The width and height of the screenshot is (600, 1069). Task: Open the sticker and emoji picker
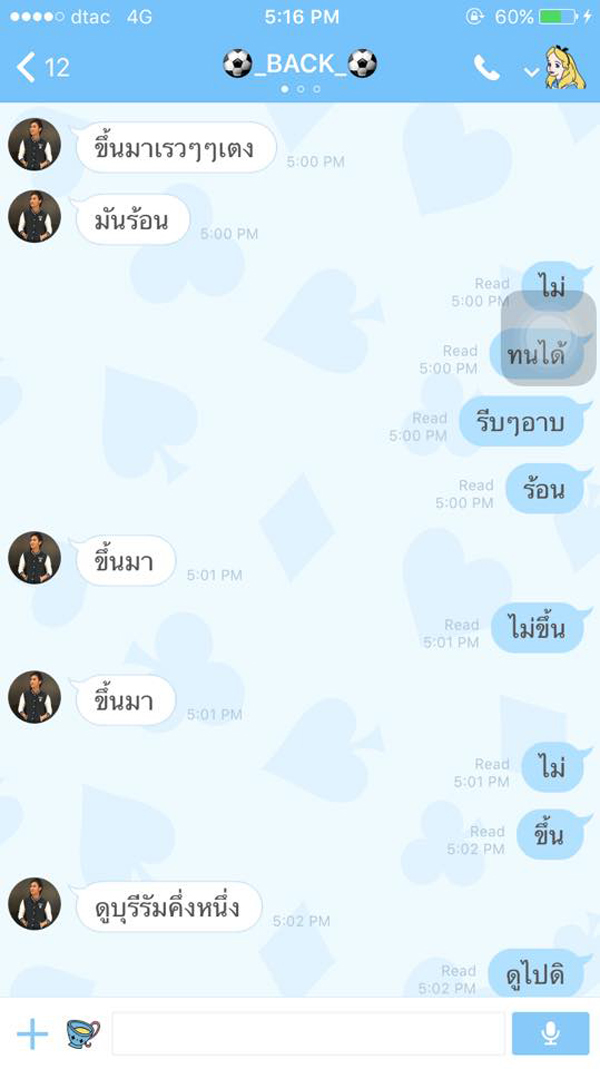[82, 1034]
